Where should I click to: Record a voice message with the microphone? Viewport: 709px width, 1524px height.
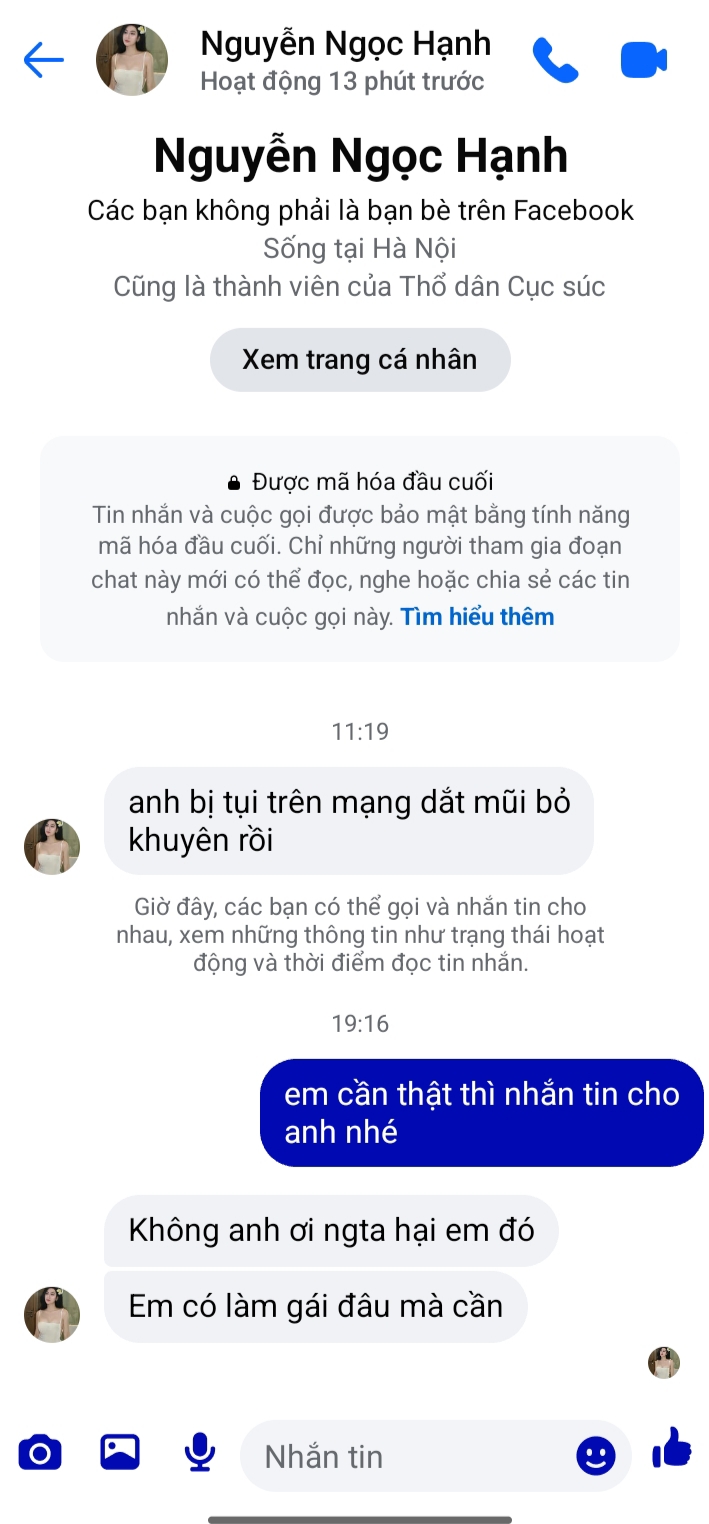(x=200, y=1452)
